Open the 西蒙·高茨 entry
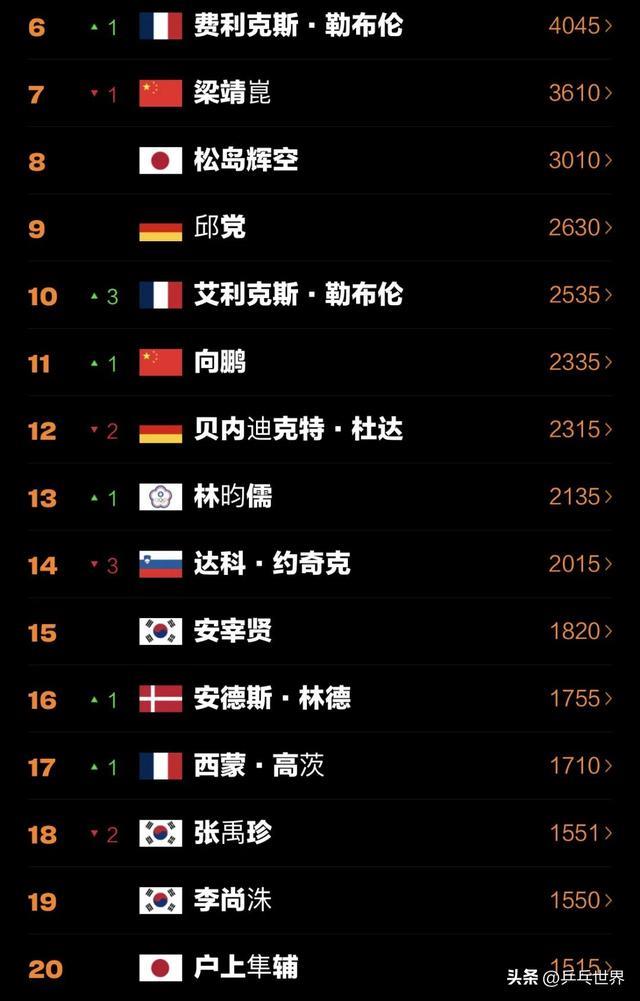The width and height of the screenshot is (640, 1001). tap(258, 766)
